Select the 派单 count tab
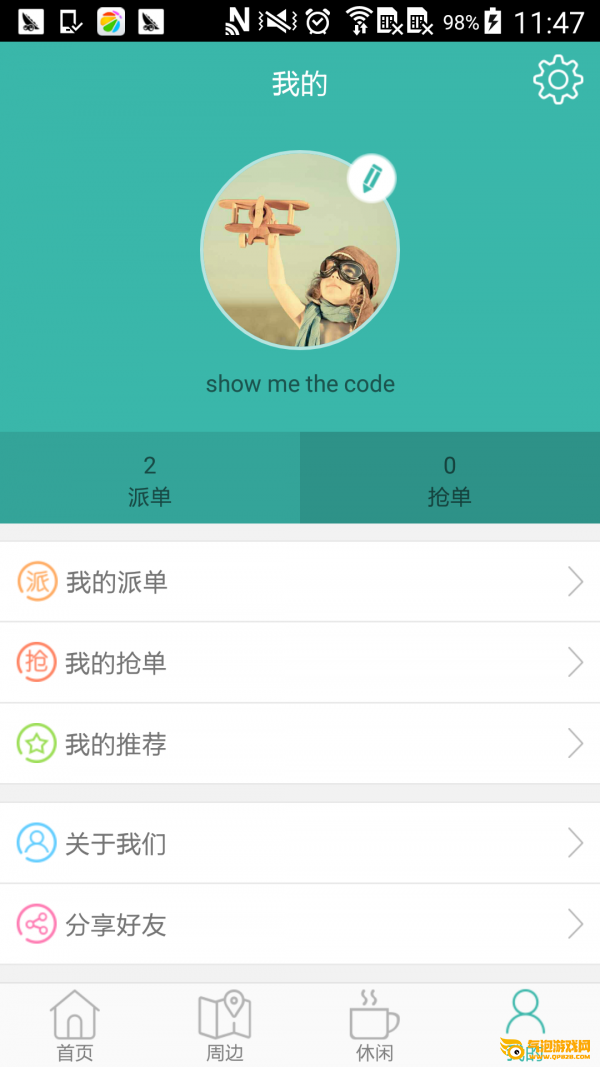Image resolution: width=600 pixels, height=1067 pixels. [x=150, y=478]
